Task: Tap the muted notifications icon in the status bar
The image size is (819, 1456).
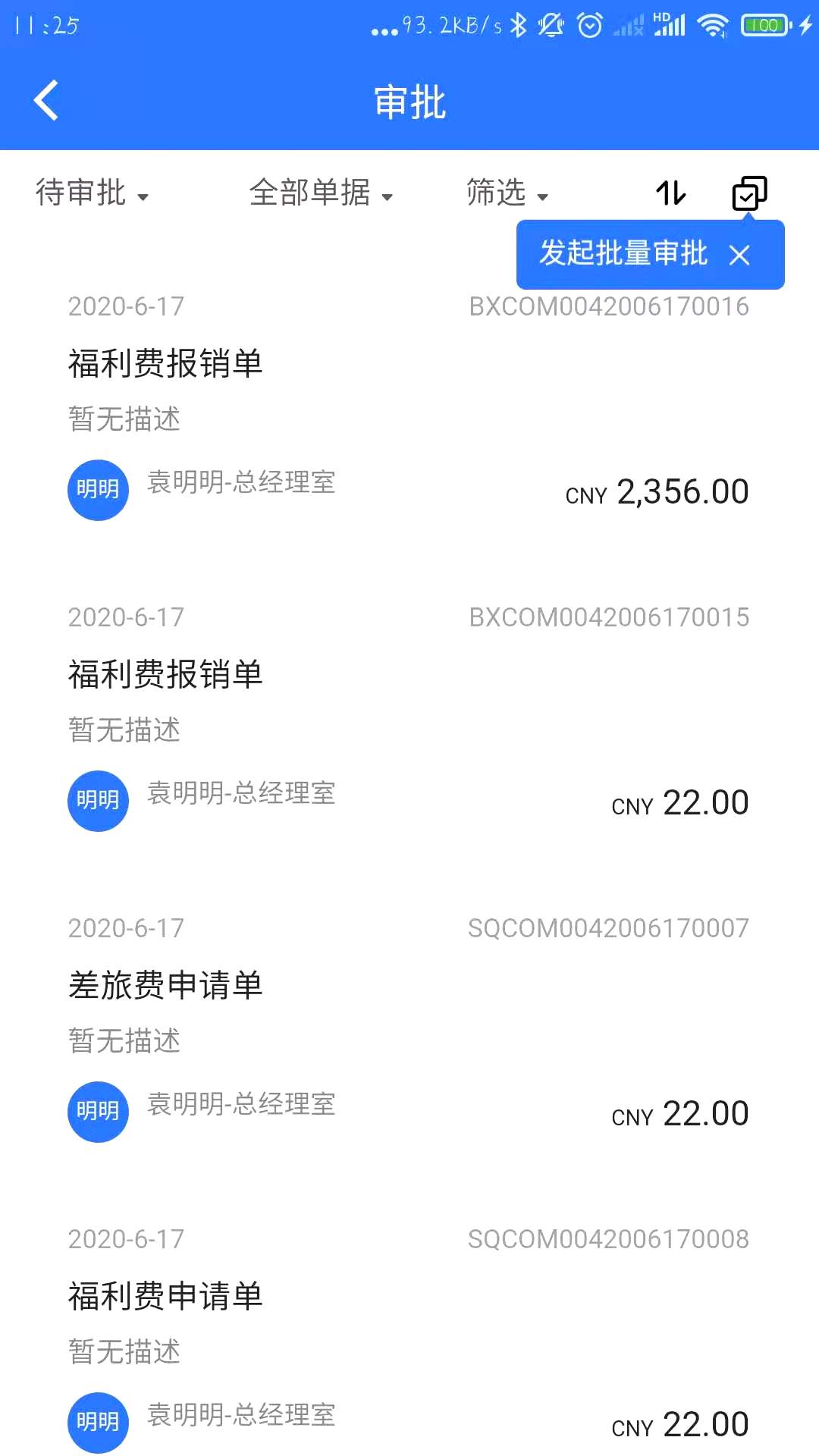Action: pyautogui.click(x=550, y=24)
